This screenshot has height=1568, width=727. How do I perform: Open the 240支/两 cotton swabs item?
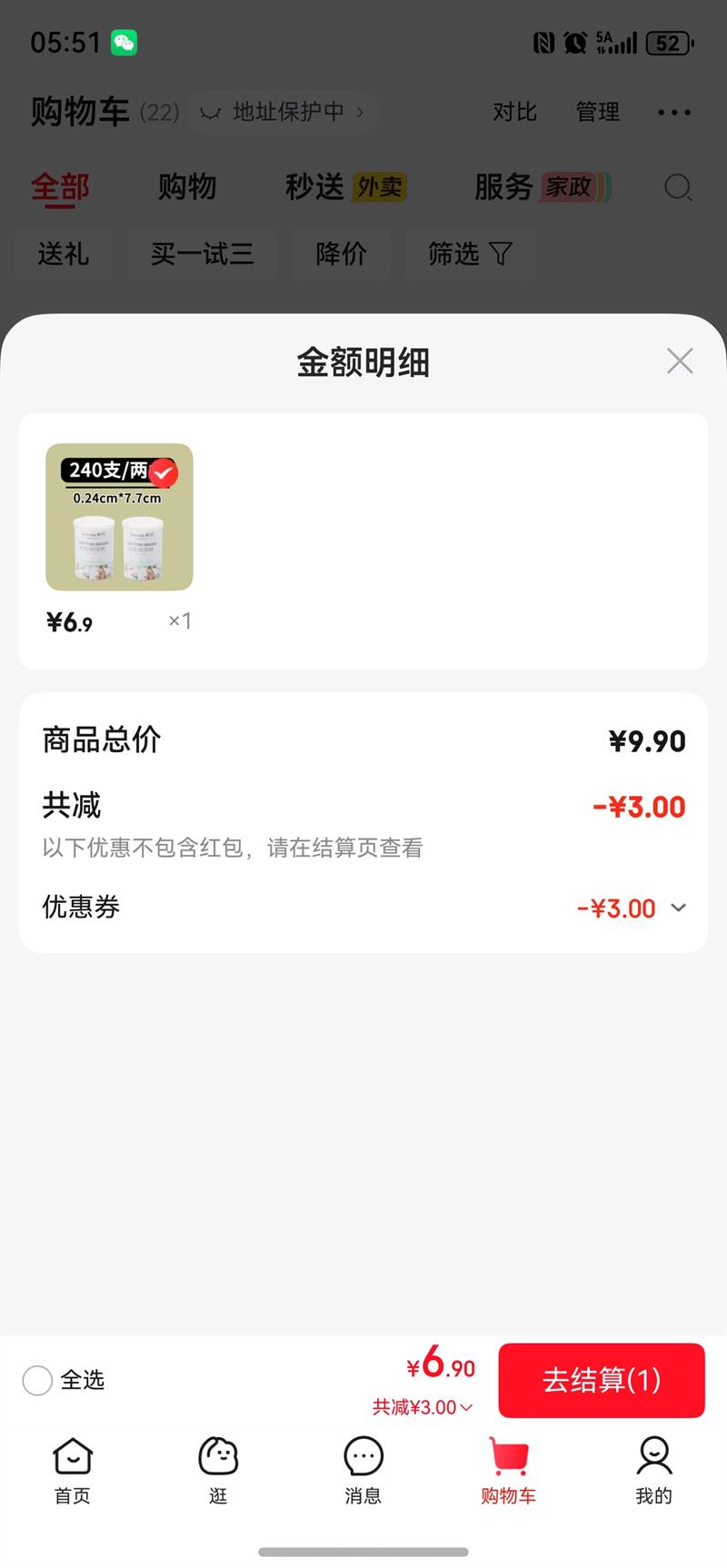click(x=119, y=517)
